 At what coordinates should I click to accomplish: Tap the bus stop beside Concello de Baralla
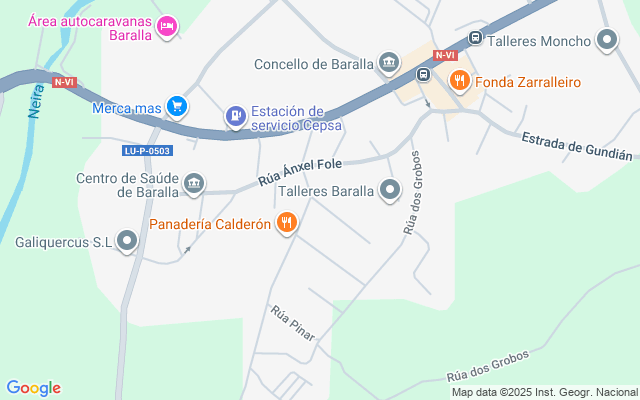coord(423,74)
